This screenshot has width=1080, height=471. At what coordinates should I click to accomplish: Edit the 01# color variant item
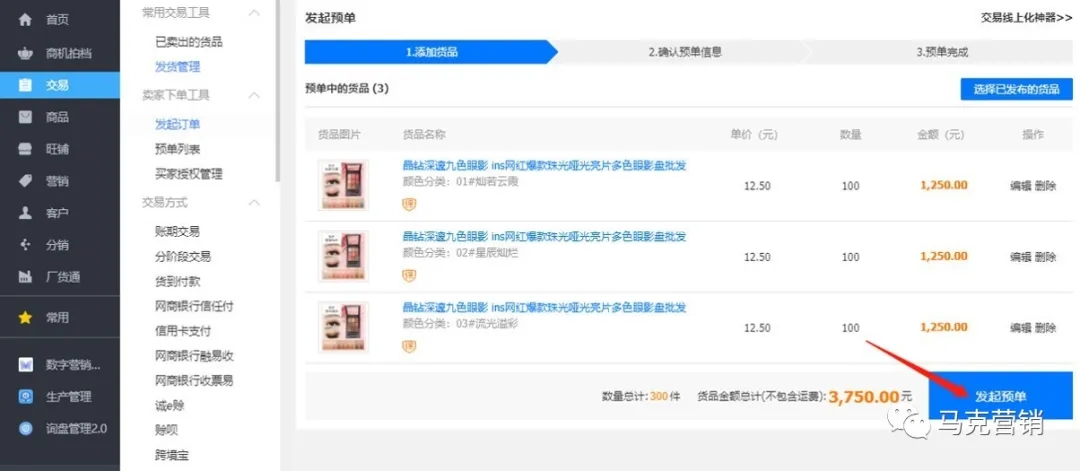click(x=1020, y=185)
